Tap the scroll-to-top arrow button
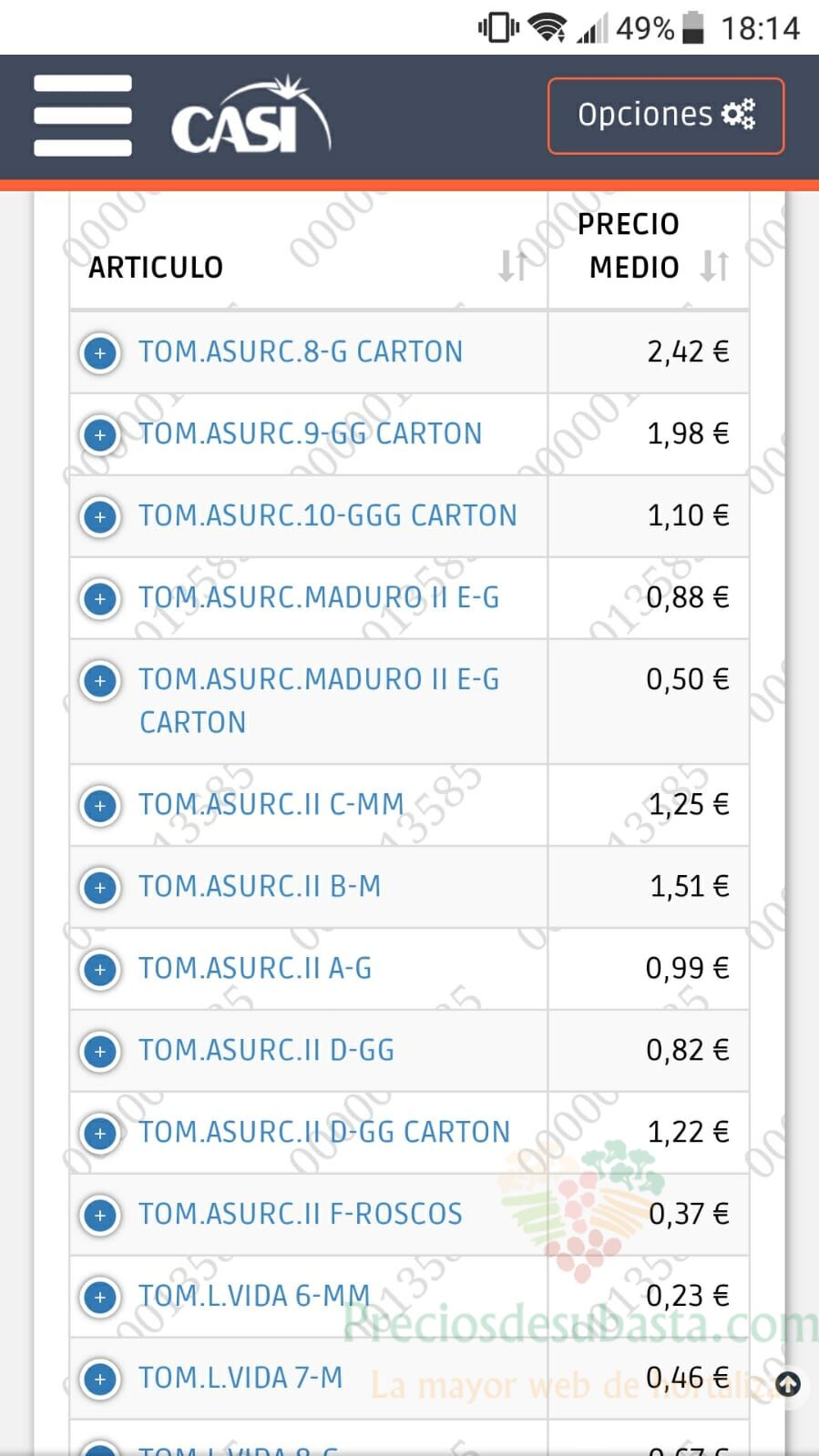819x1456 pixels. [x=788, y=1385]
